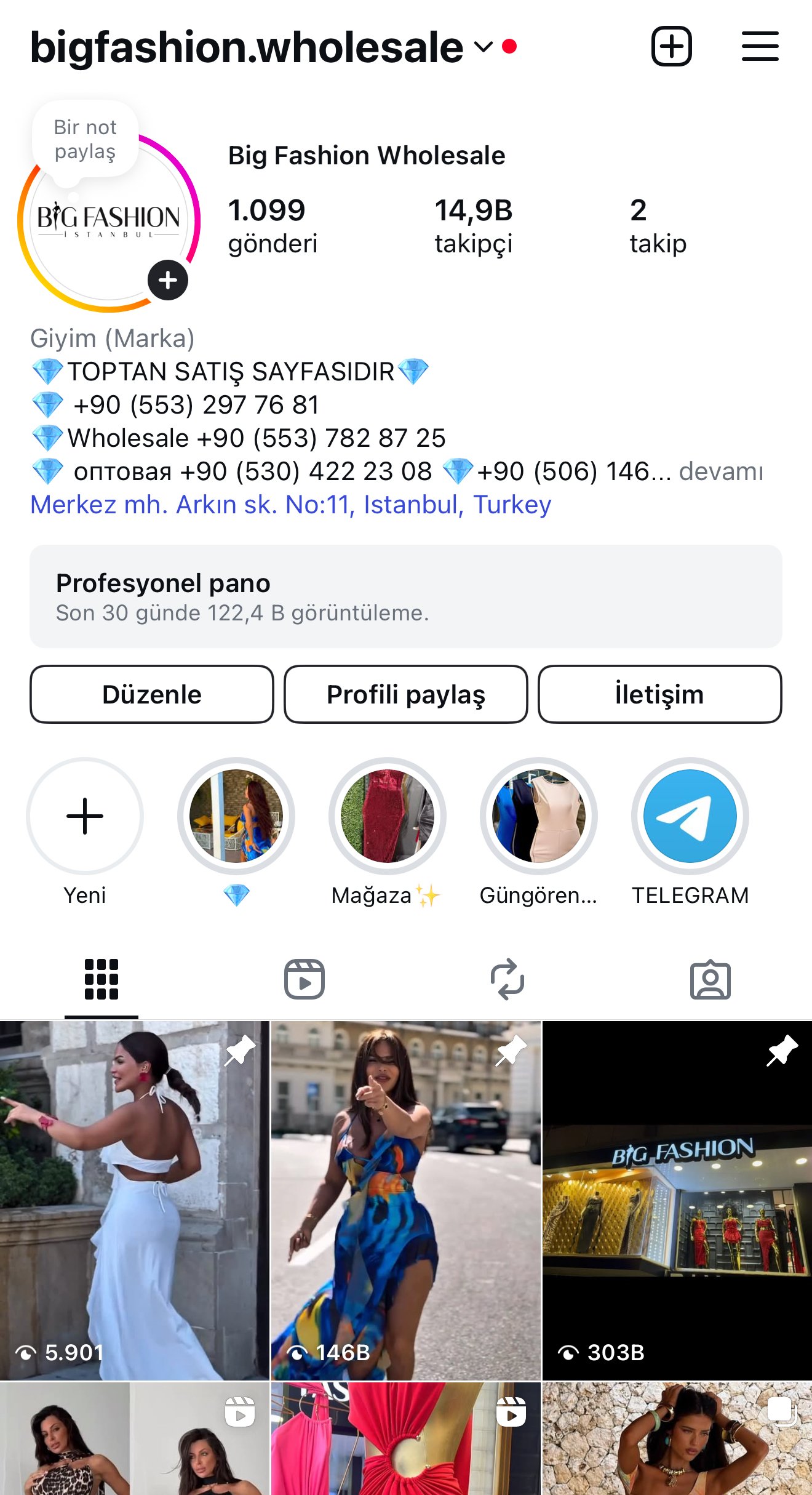
Task: Switch to the Reels tab
Action: (304, 979)
